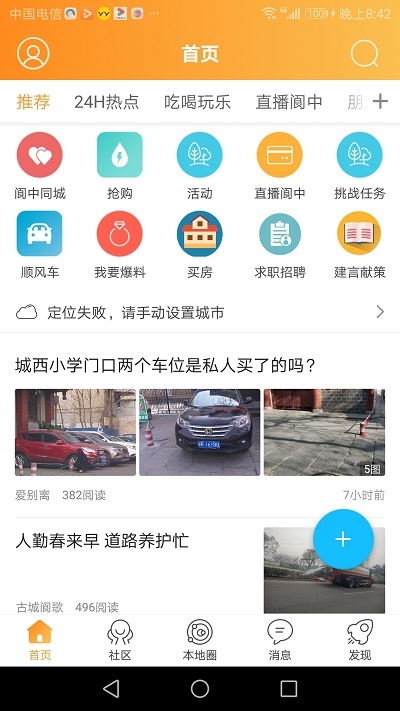The width and height of the screenshot is (400, 711).
Task: Open the 买房 shortcut
Action: pos(200,245)
